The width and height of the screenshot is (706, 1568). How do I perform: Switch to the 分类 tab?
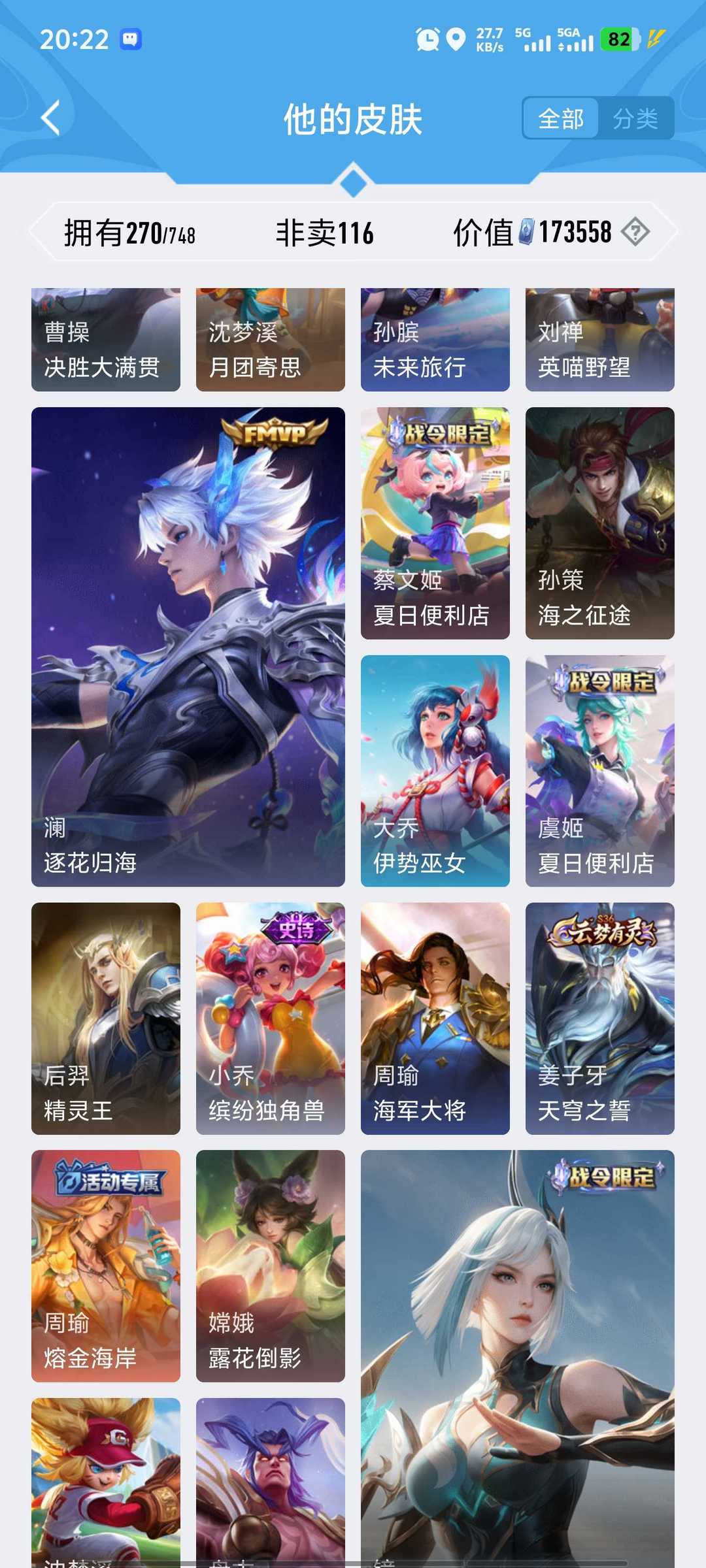(x=638, y=119)
